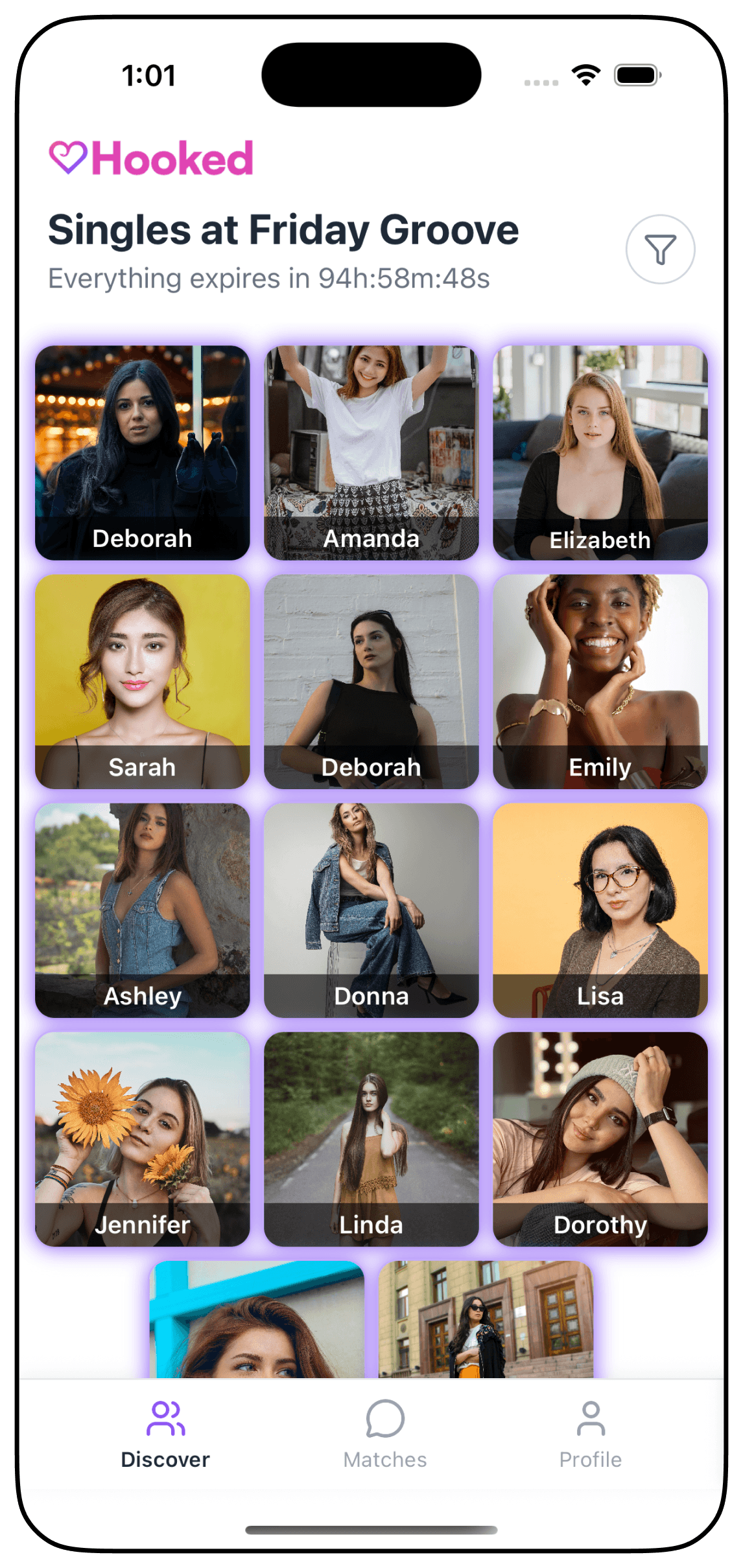
Task: Open Donna's profile card
Action: [x=371, y=910]
